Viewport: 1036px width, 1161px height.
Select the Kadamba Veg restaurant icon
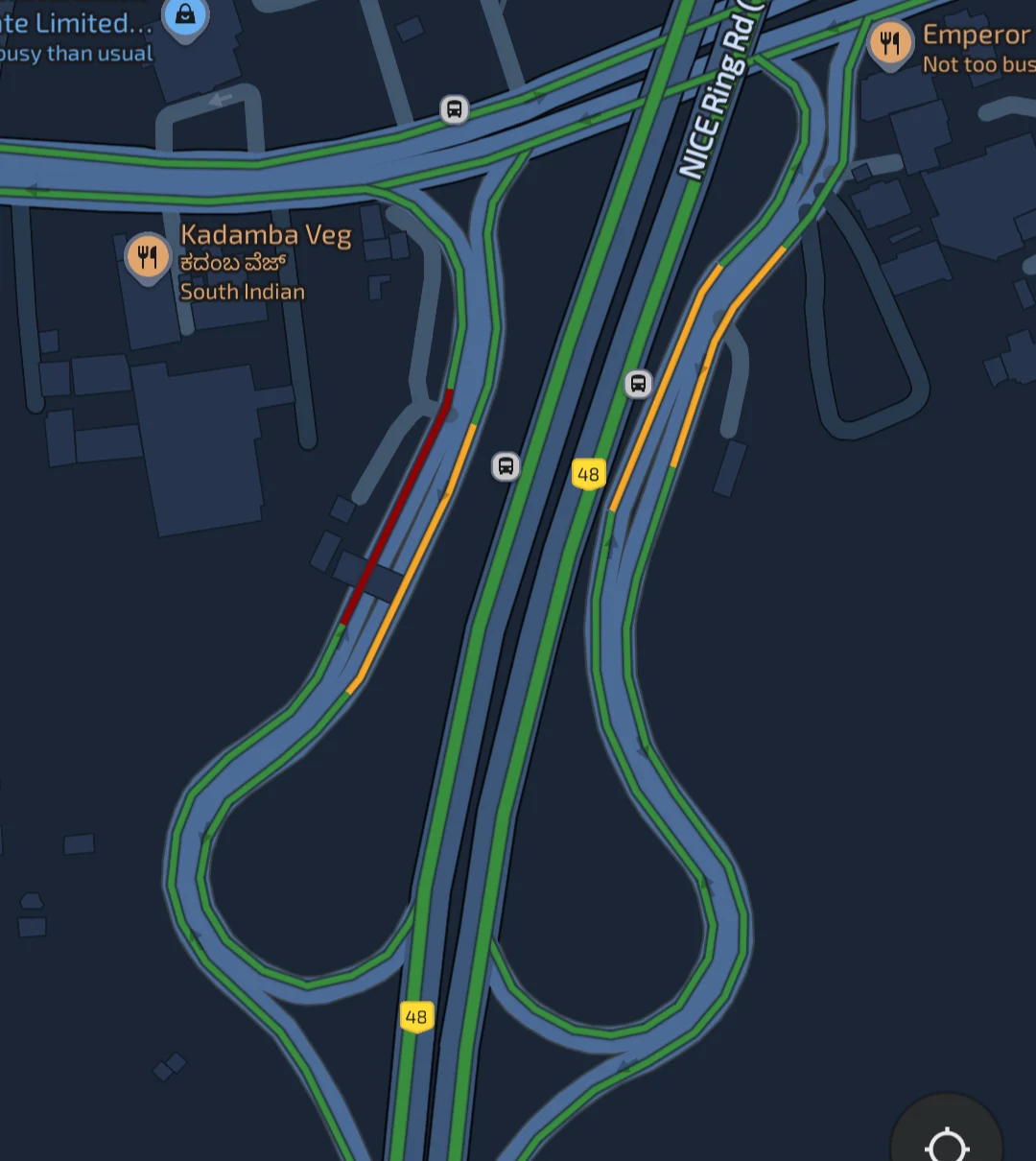click(x=148, y=256)
